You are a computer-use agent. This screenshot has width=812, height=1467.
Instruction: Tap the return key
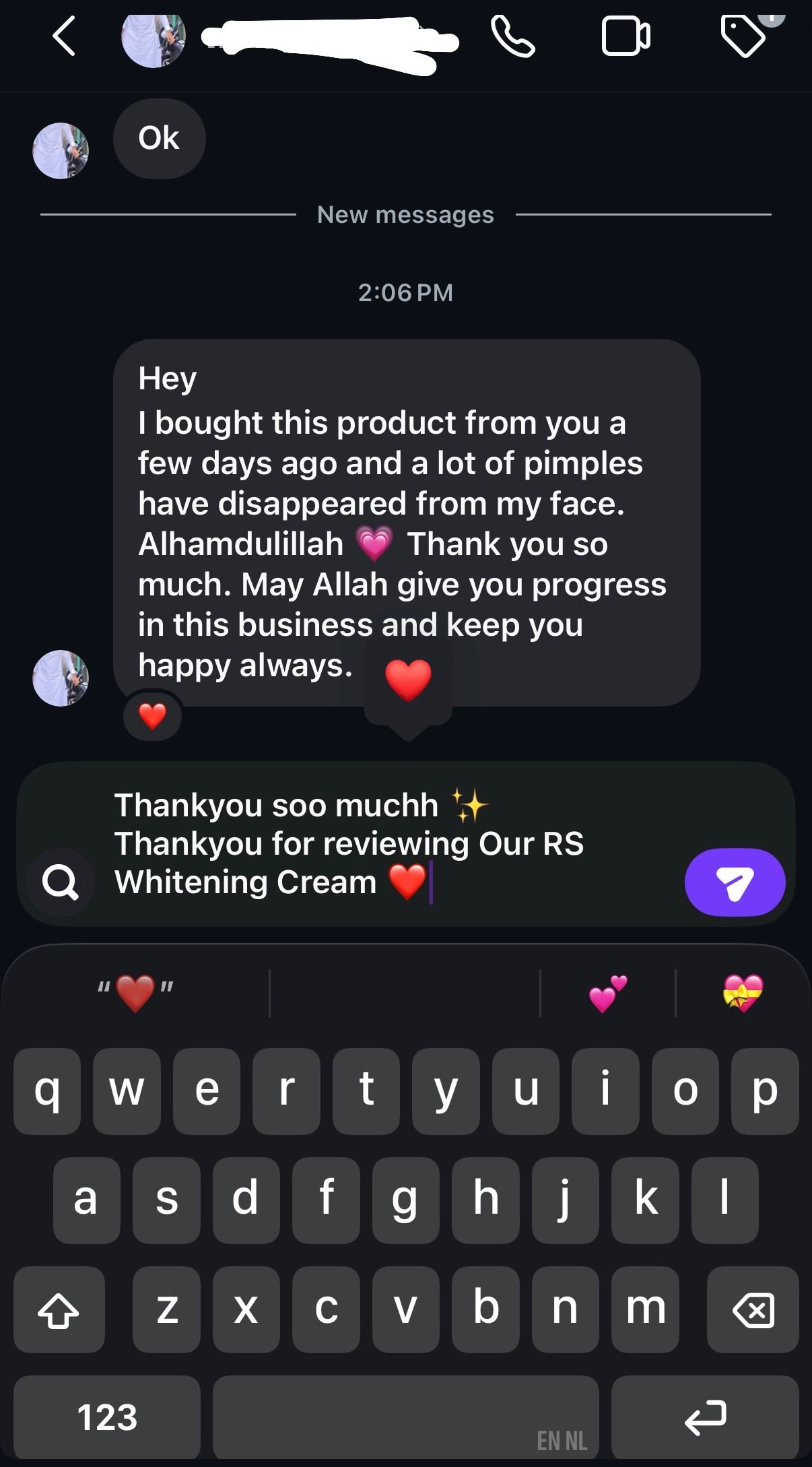[705, 1416]
